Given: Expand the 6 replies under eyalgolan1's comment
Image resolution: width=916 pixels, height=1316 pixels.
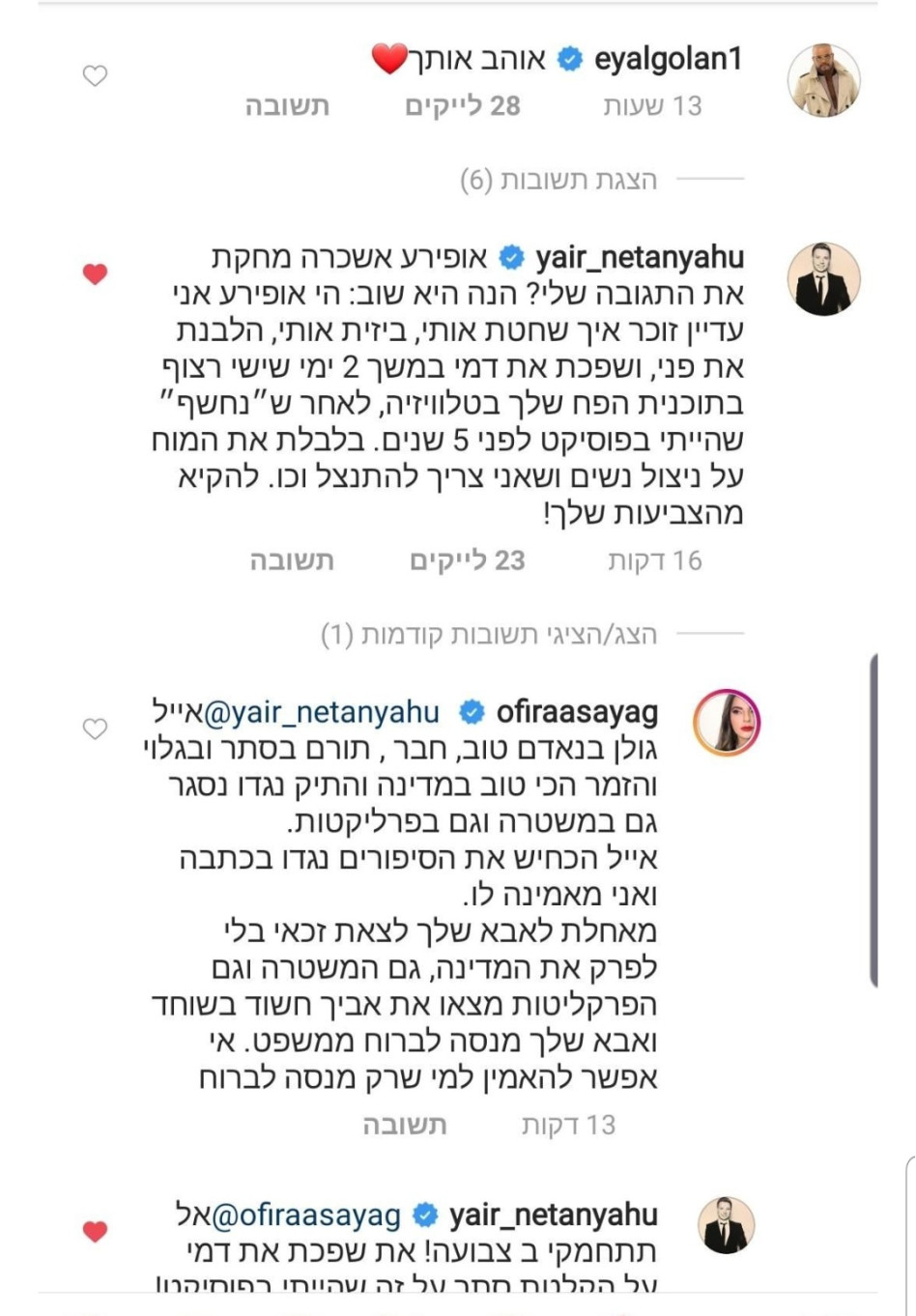Looking at the screenshot, I should click(x=558, y=180).
